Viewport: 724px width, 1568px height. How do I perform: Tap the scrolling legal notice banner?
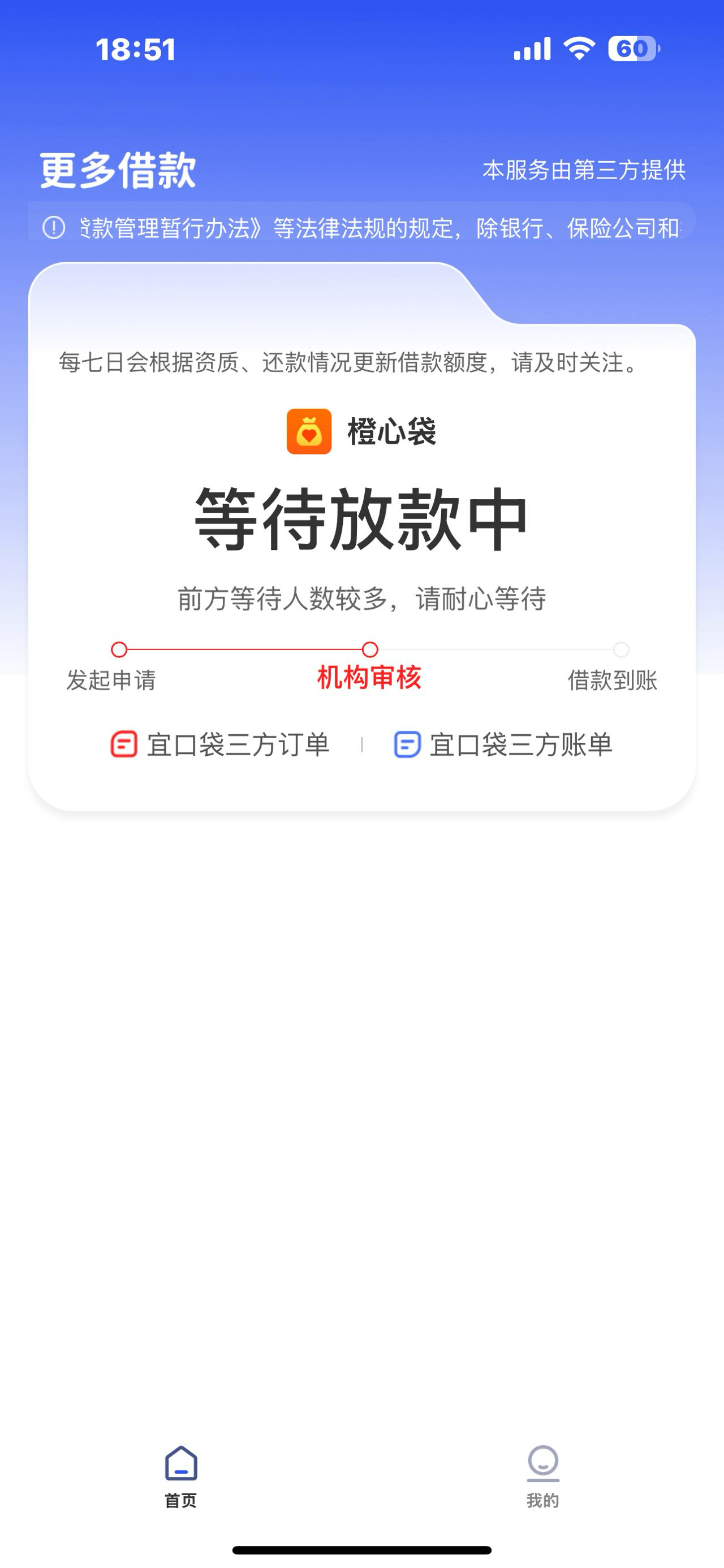(x=361, y=228)
